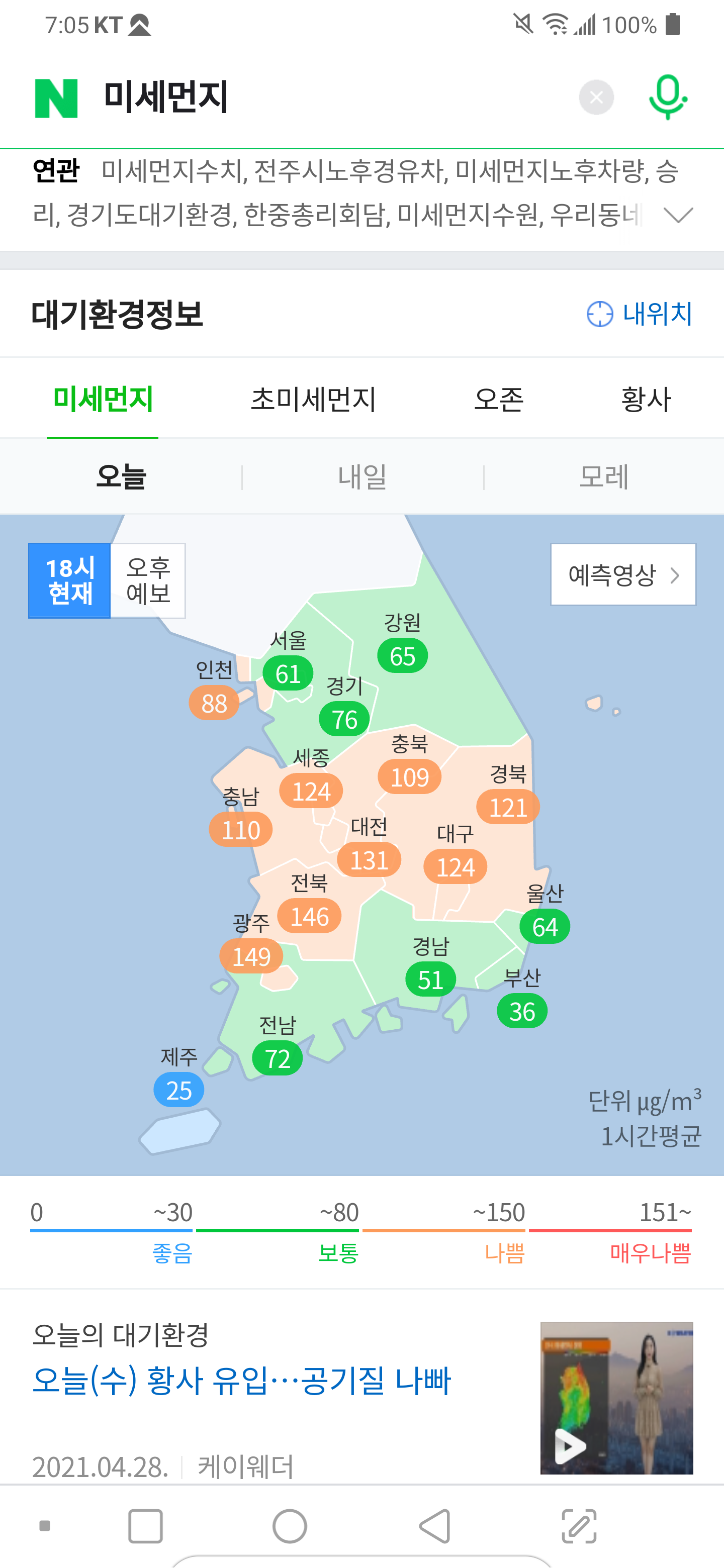Go back with the system back button
Screen dimensions: 724x1568
tap(435, 1526)
